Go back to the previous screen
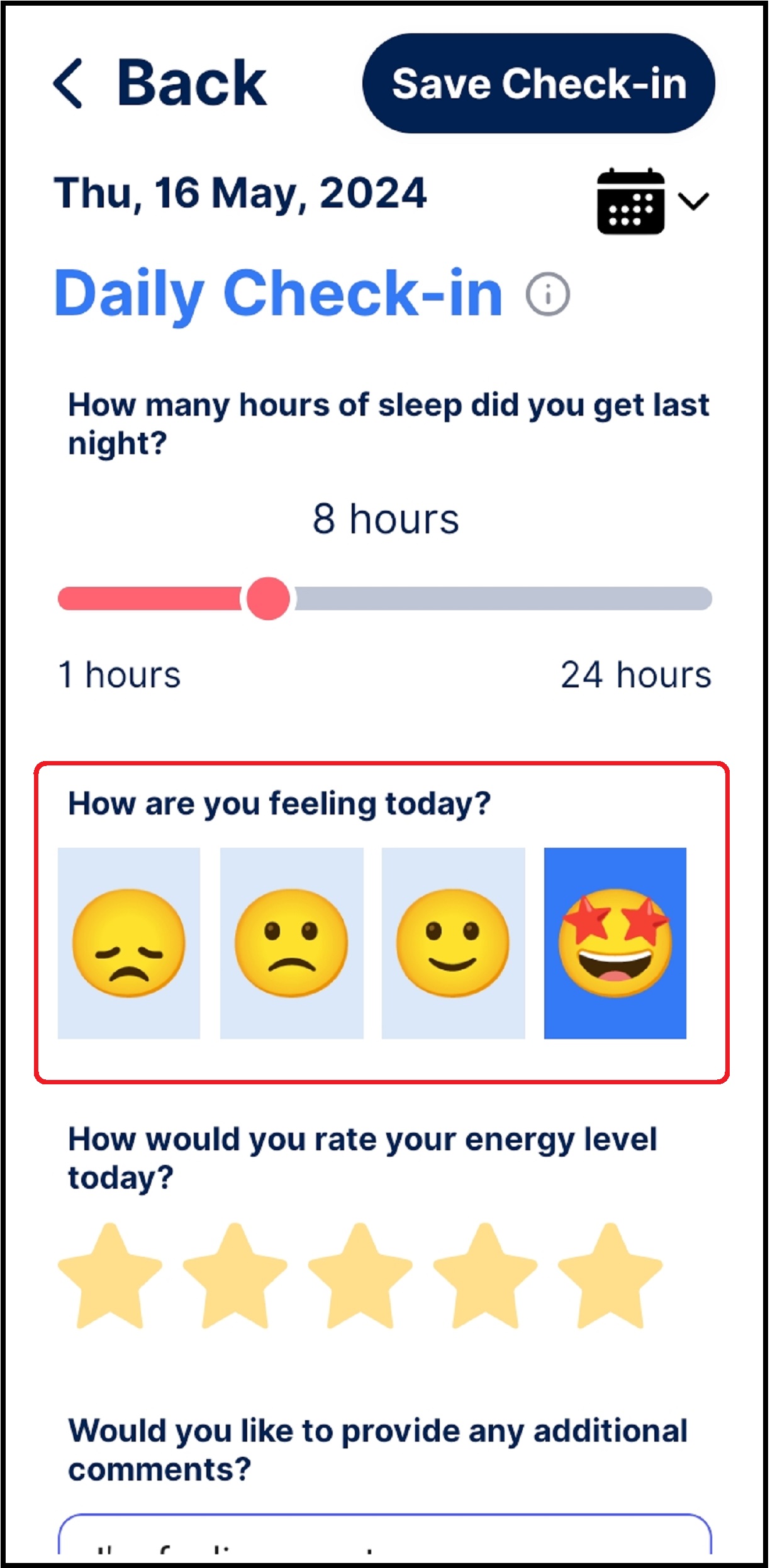The image size is (770, 1568). tap(160, 83)
